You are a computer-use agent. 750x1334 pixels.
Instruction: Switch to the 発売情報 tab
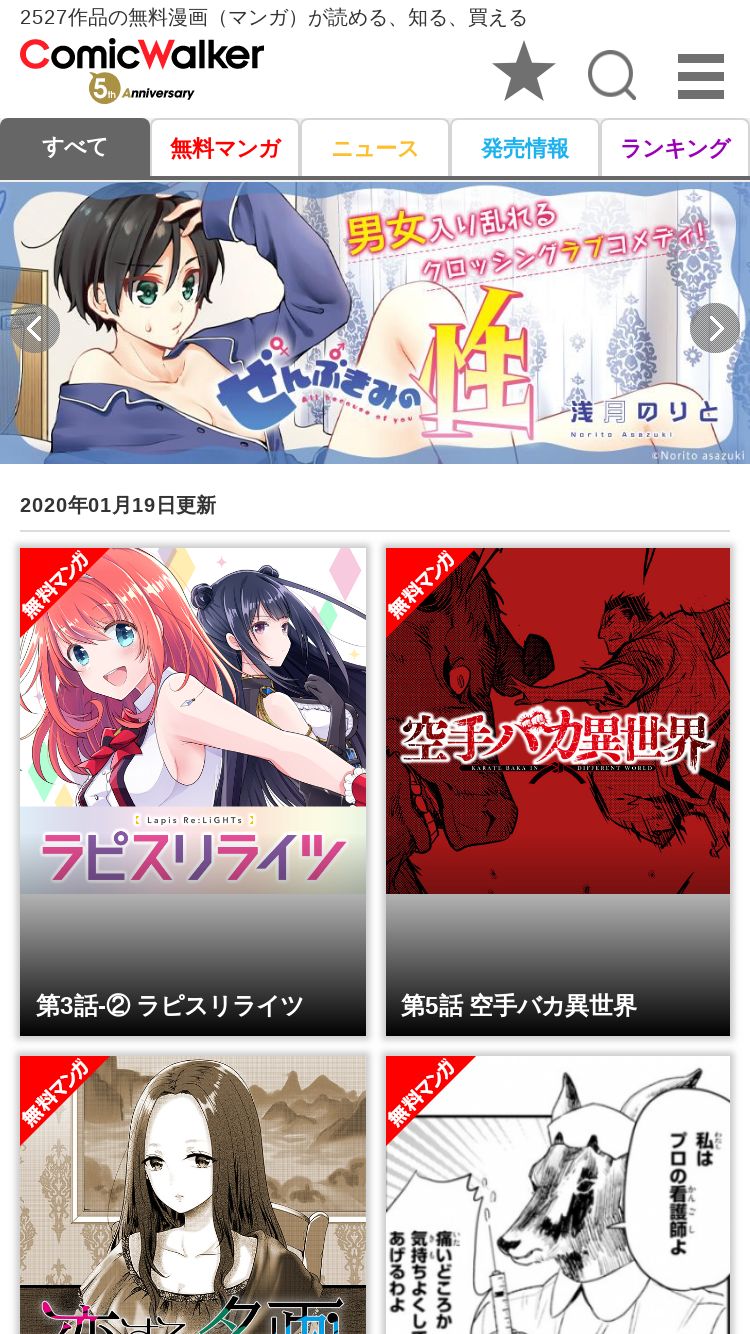click(x=525, y=149)
